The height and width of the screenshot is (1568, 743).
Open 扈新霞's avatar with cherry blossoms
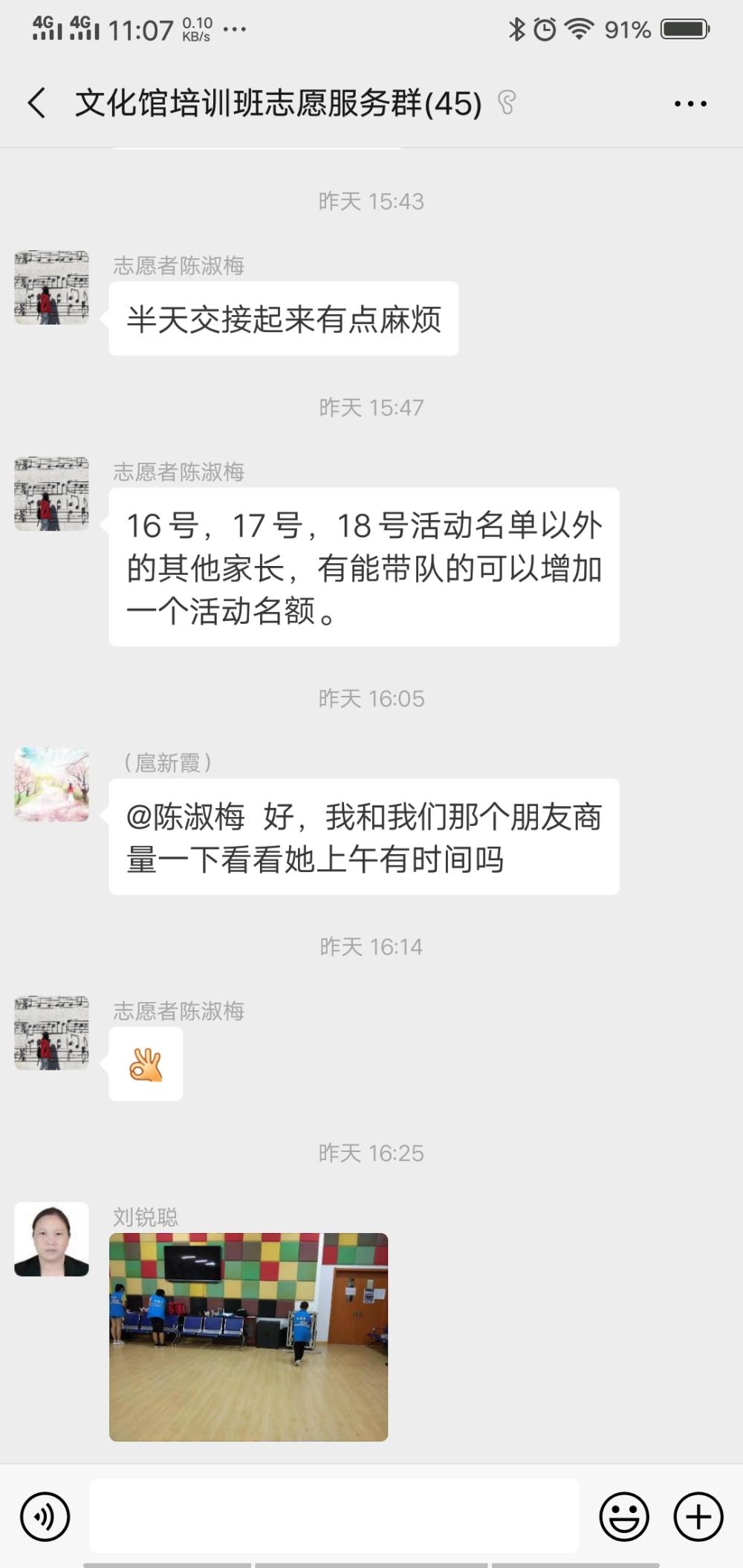click(x=52, y=784)
